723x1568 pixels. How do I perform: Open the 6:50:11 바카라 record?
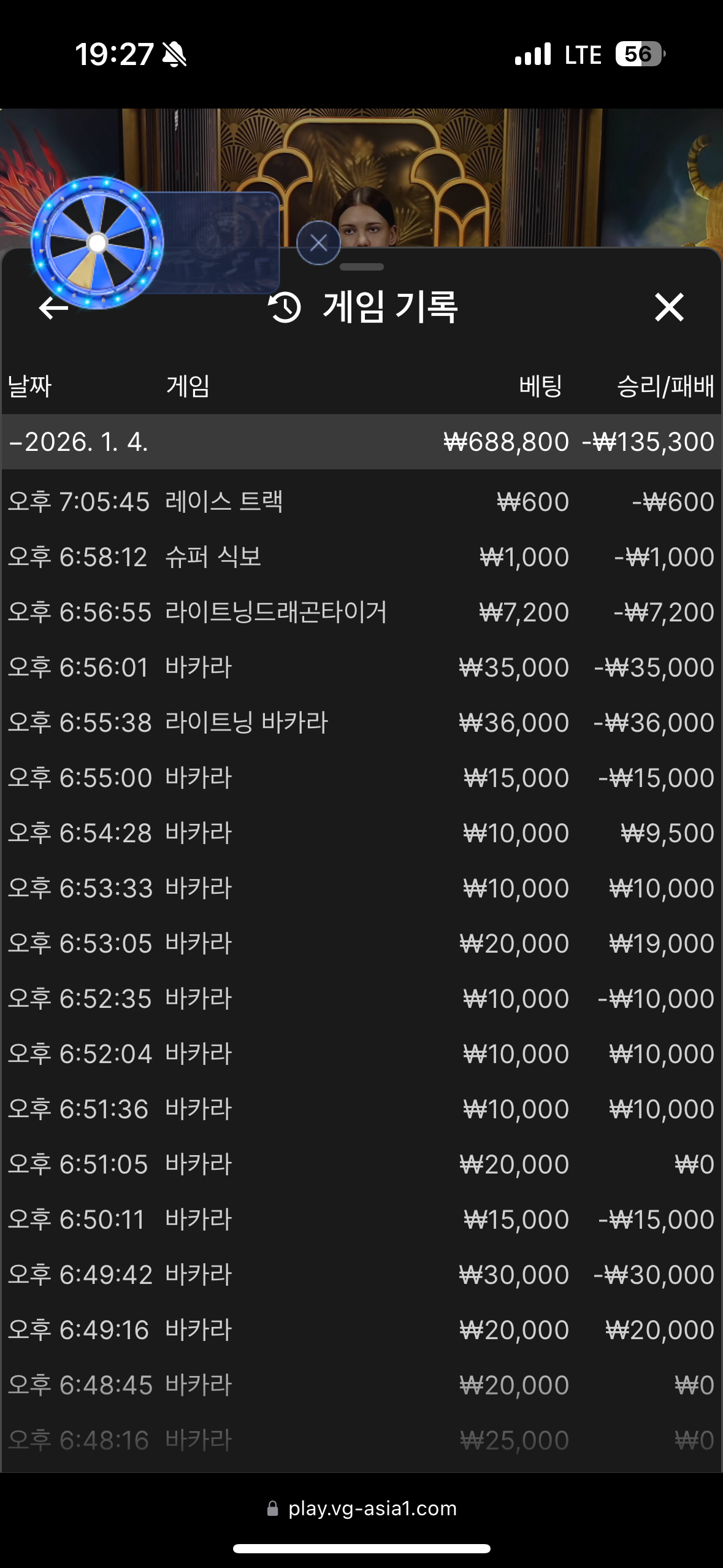[x=361, y=1220]
